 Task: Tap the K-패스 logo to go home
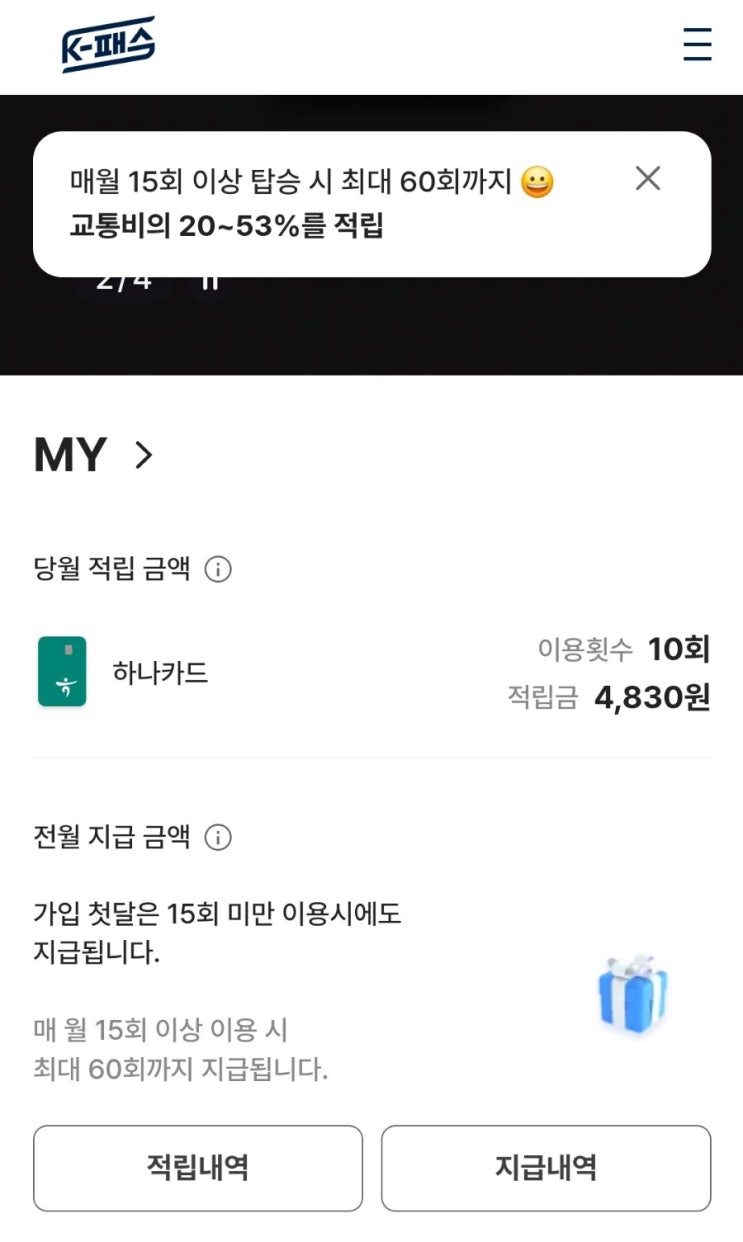(x=108, y=45)
